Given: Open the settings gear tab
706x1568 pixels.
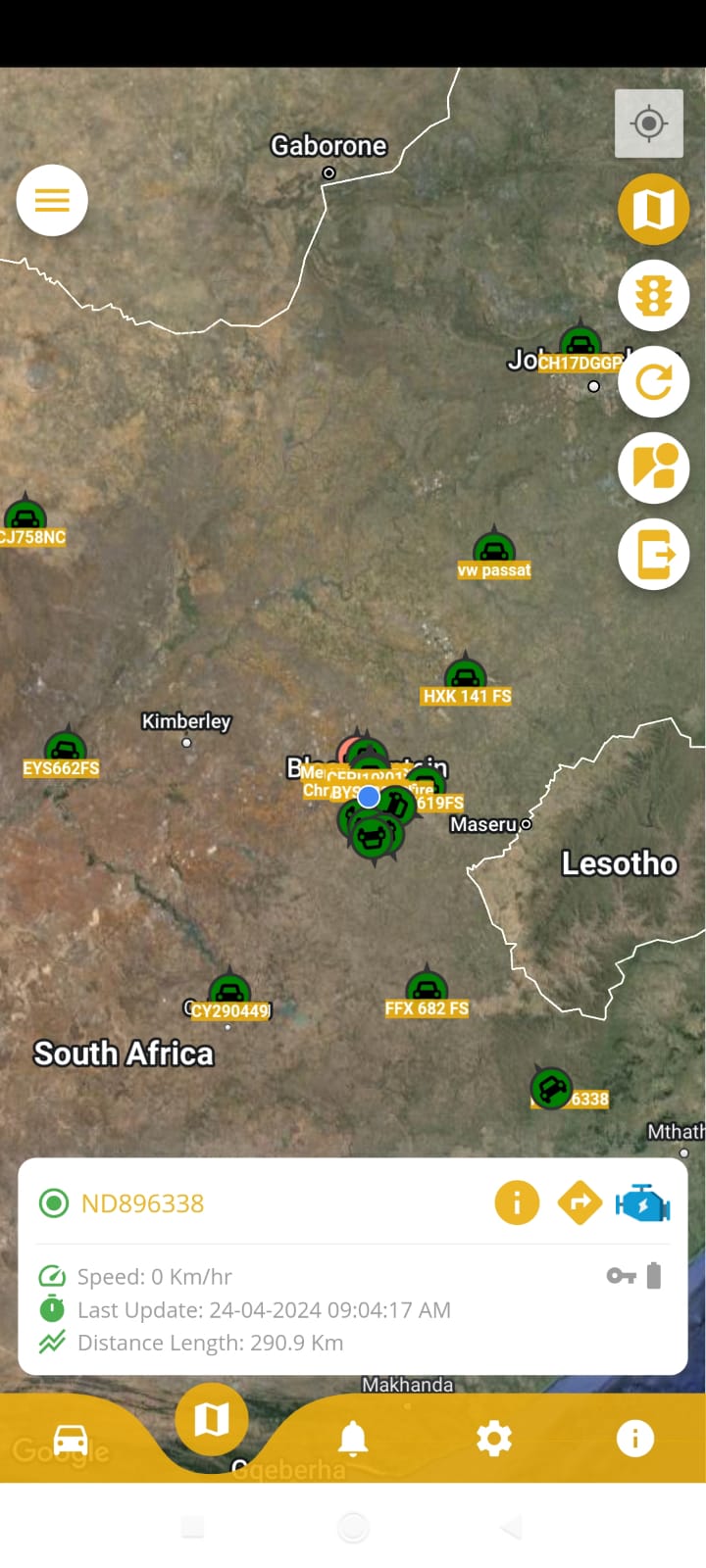Looking at the screenshot, I should pyautogui.click(x=493, y=1439).
